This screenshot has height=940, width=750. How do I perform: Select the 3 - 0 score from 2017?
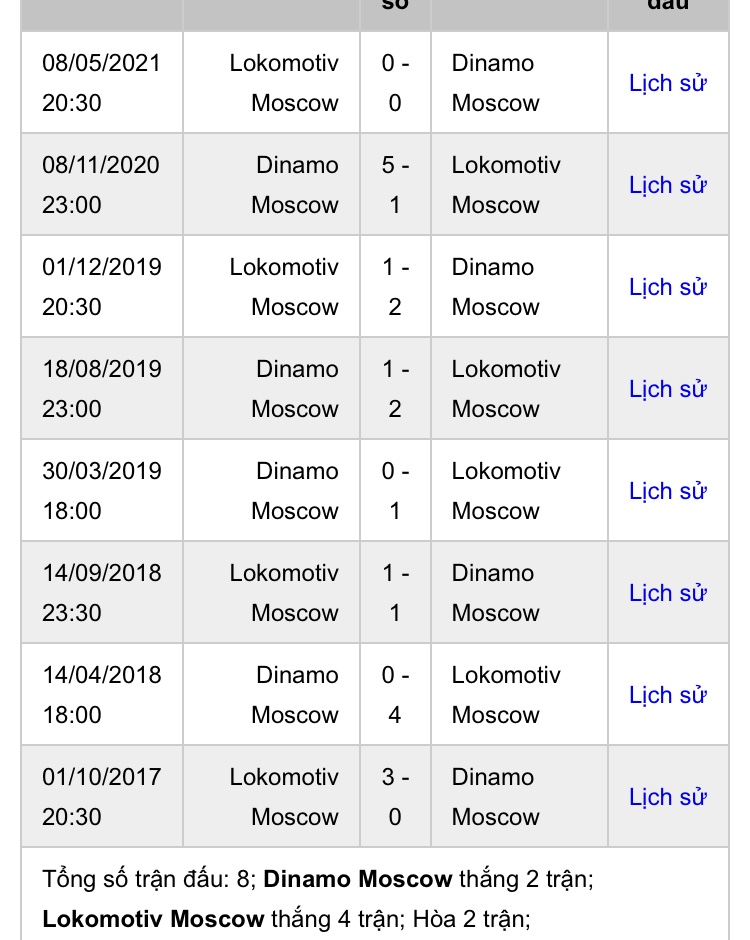click(395, 797)
